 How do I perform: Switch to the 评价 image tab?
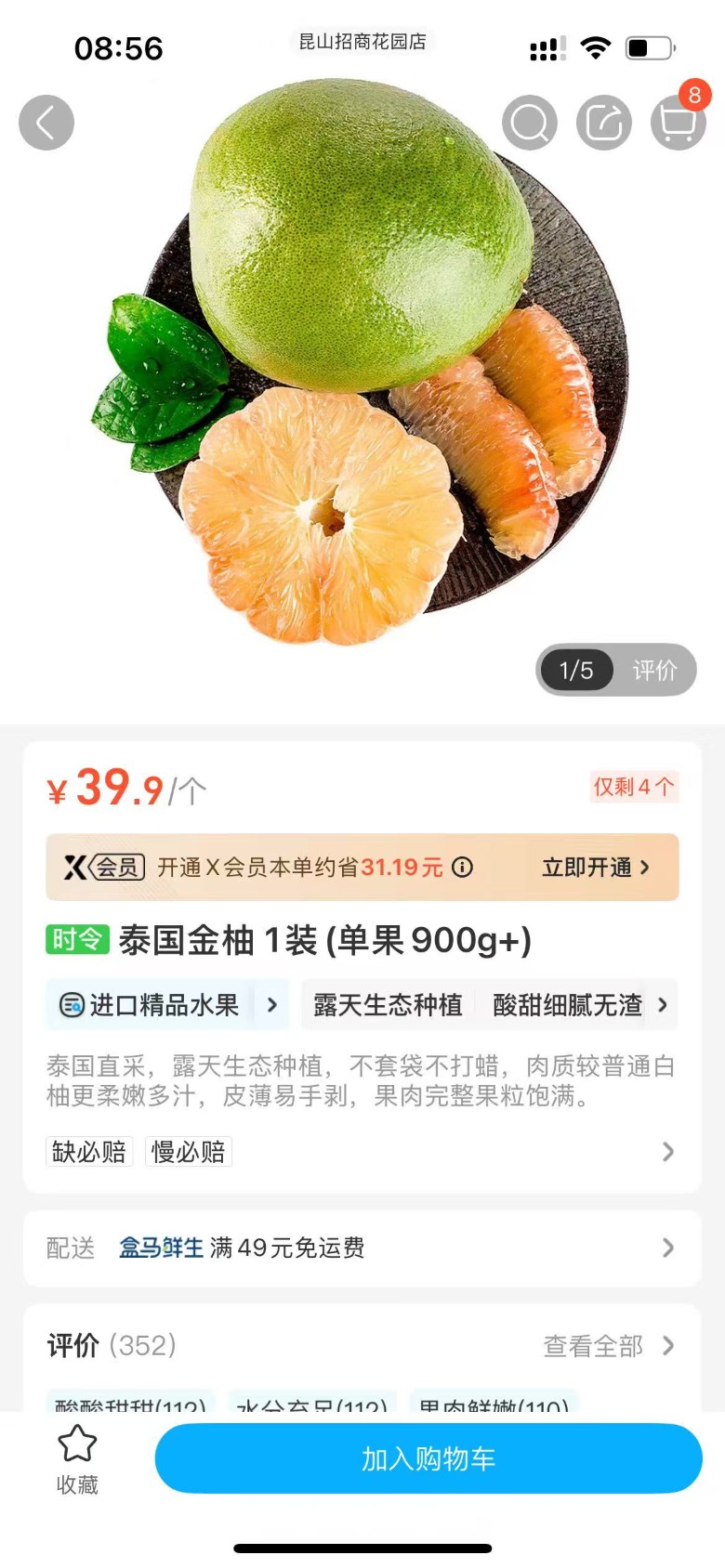click(654, 671)
